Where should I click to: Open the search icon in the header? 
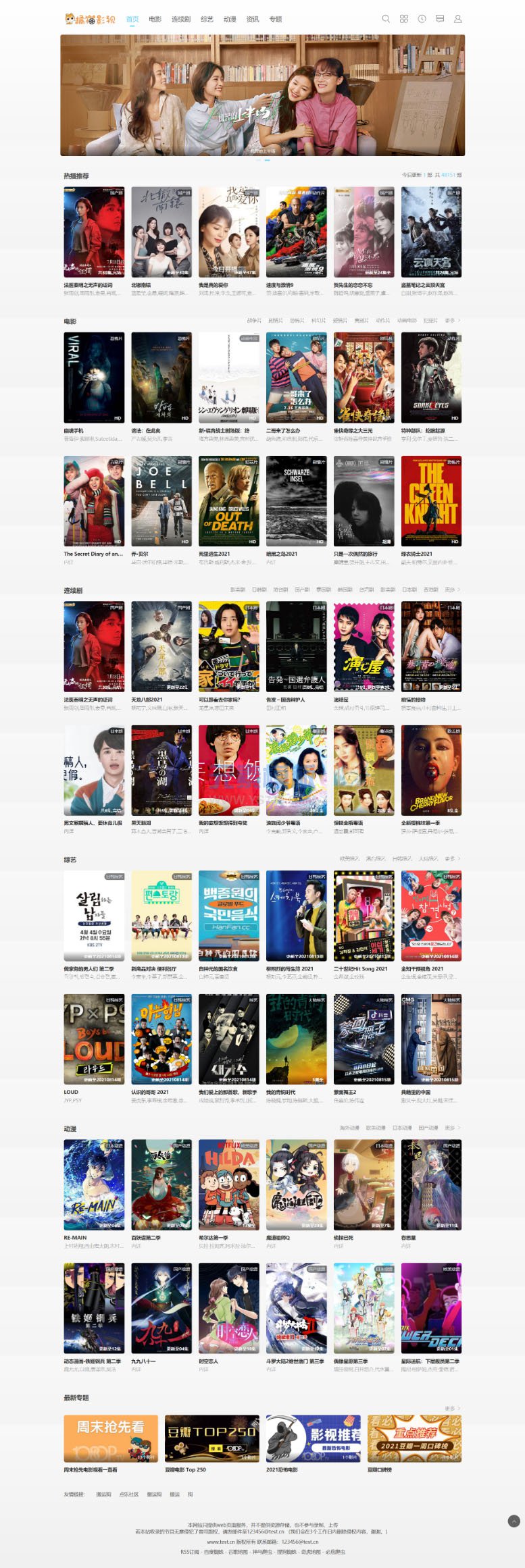(x=386, y=19)
